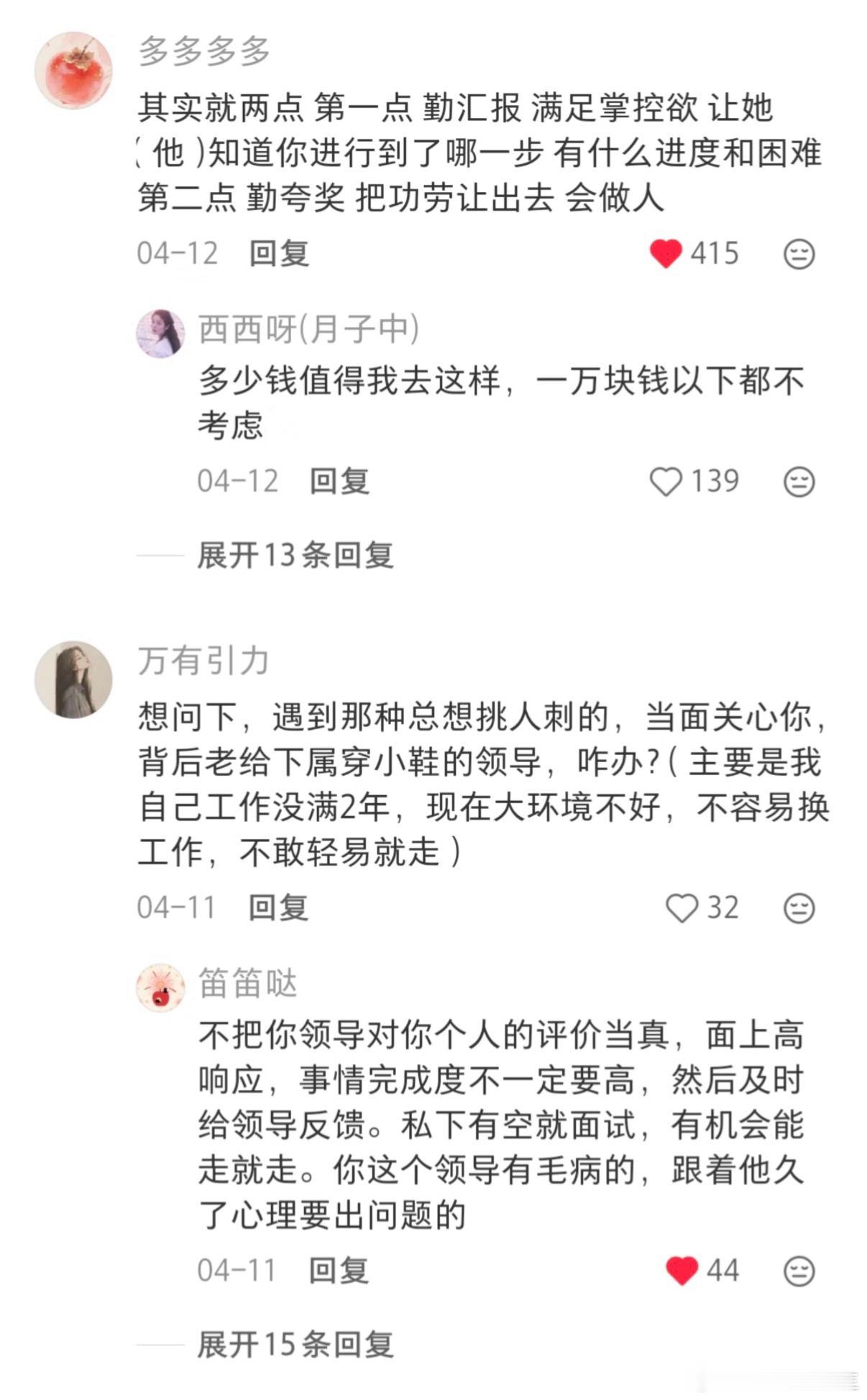Tap the dislike face on 西西呀(月子中)'s reply
The image size is (867, 1400).
[x=798, y=482]
